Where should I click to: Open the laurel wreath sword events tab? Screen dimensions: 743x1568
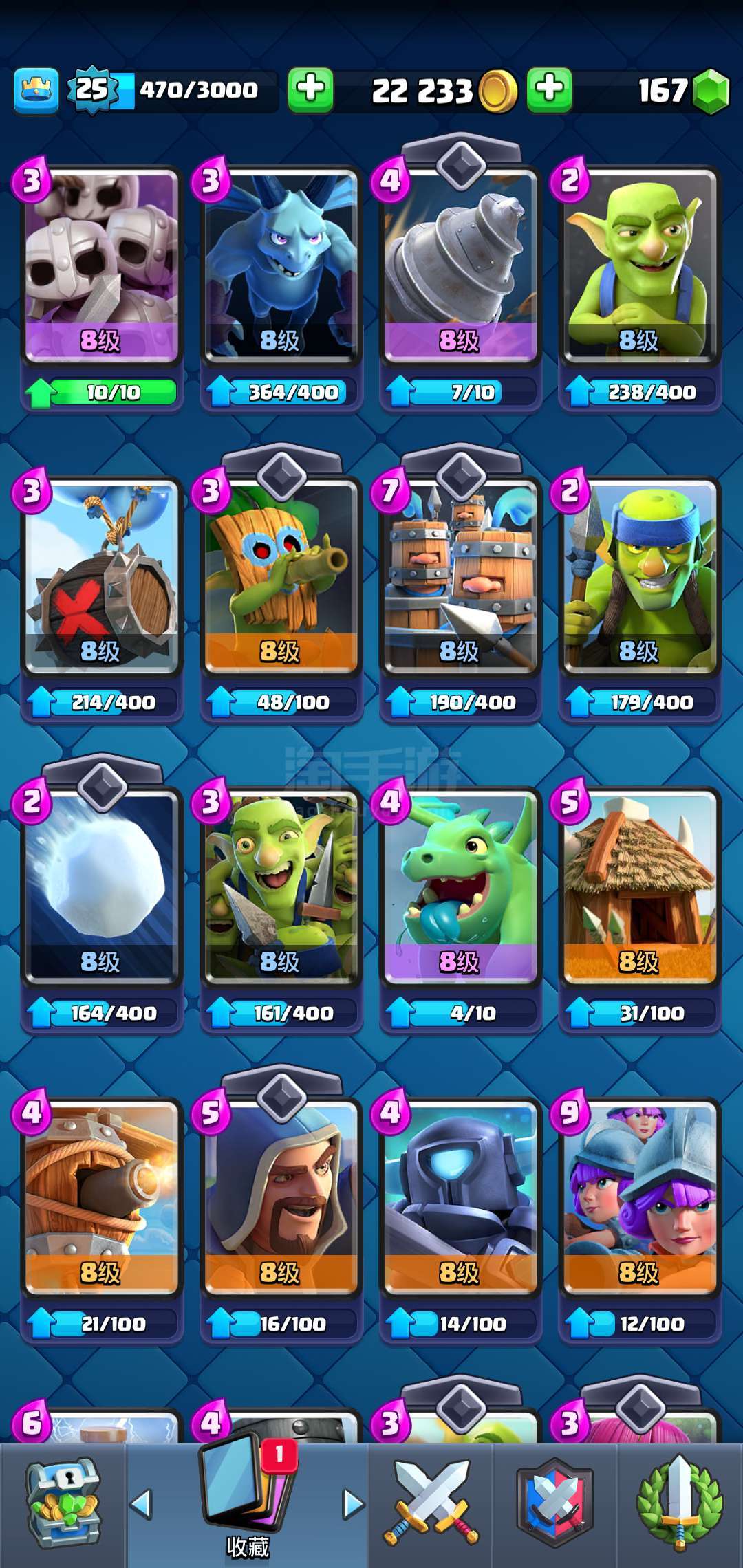pyautogui.click(x=680, y=1504)
